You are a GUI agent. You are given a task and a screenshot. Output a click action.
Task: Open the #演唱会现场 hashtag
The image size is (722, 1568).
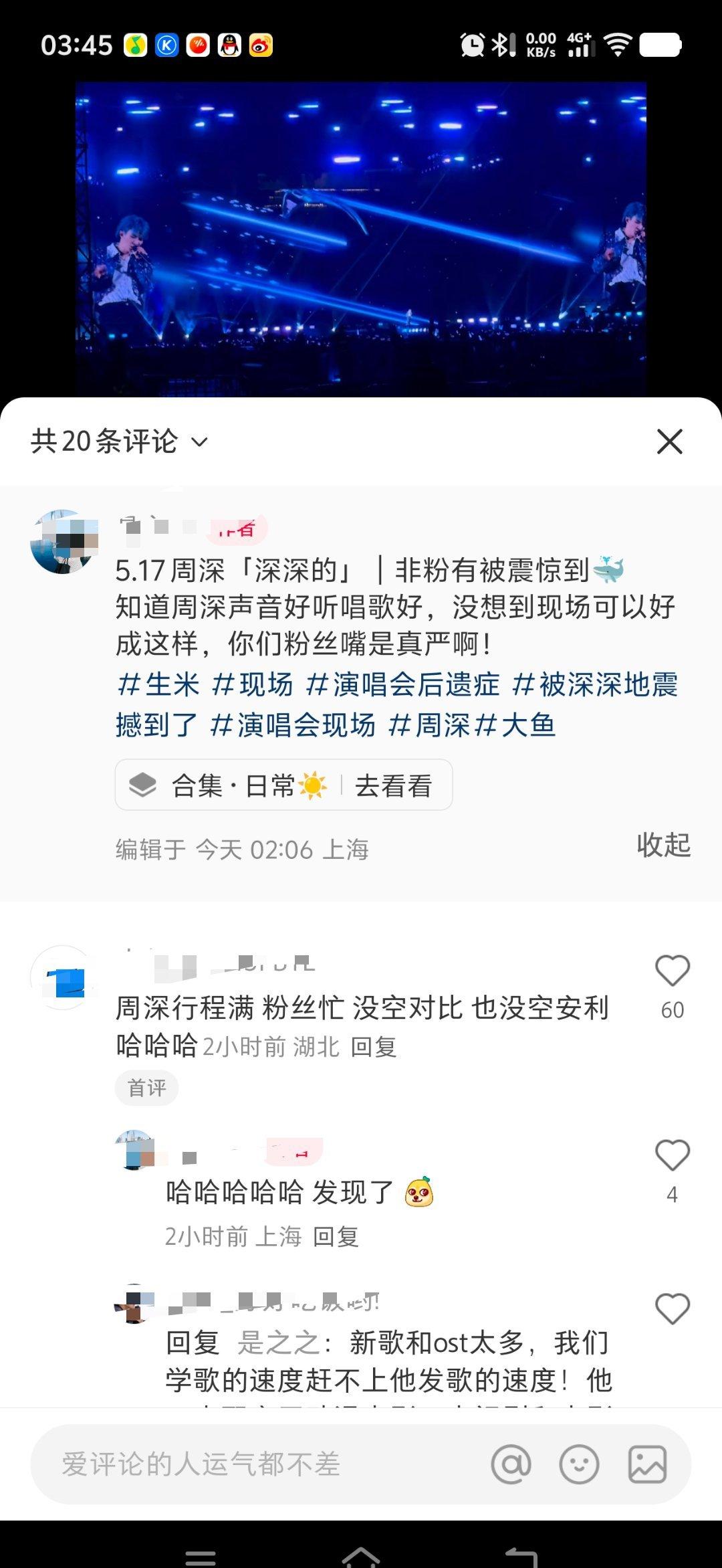293,725
